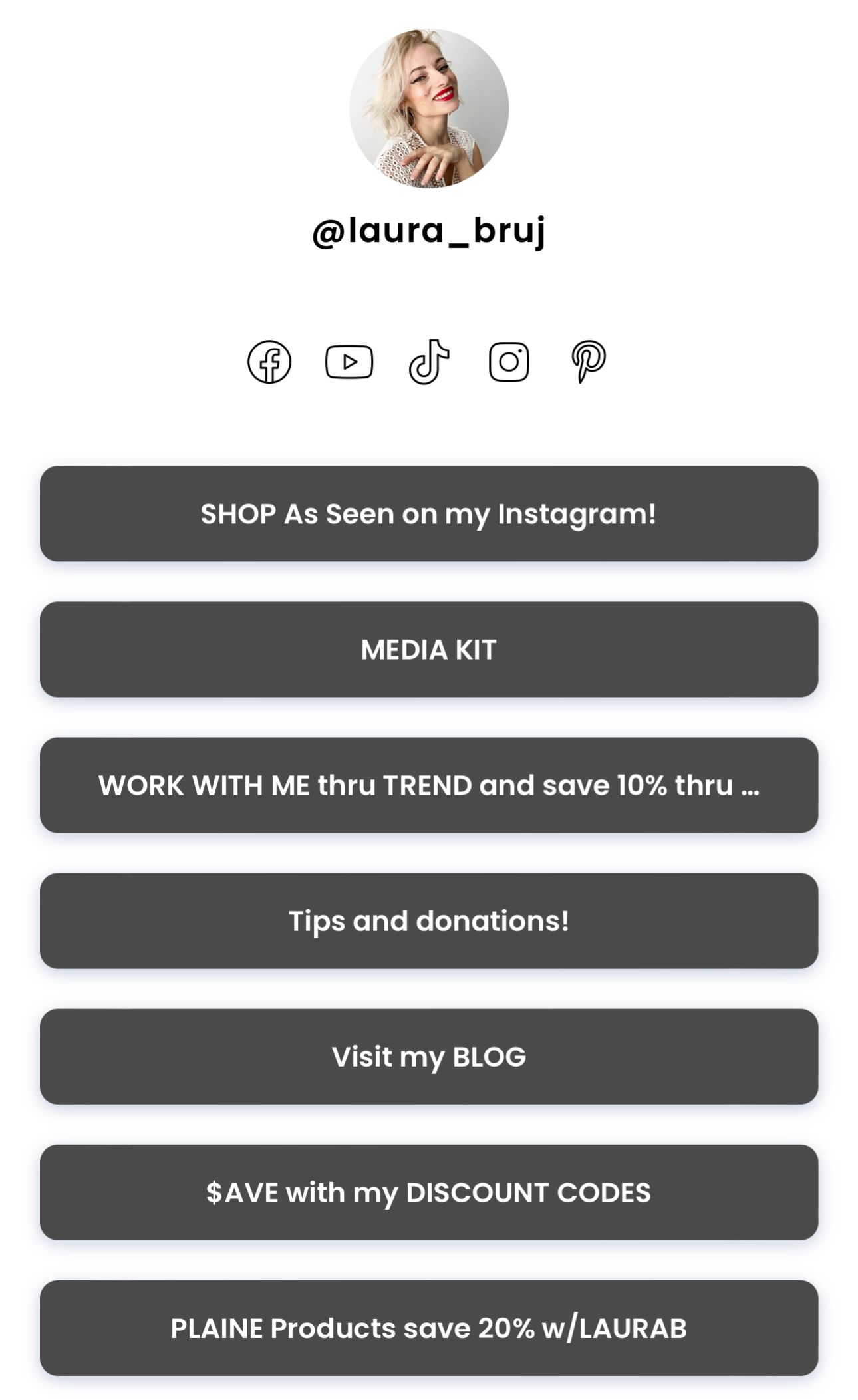Open $AVE with my DISCOUNT CODES

(x=429, y=1192)
